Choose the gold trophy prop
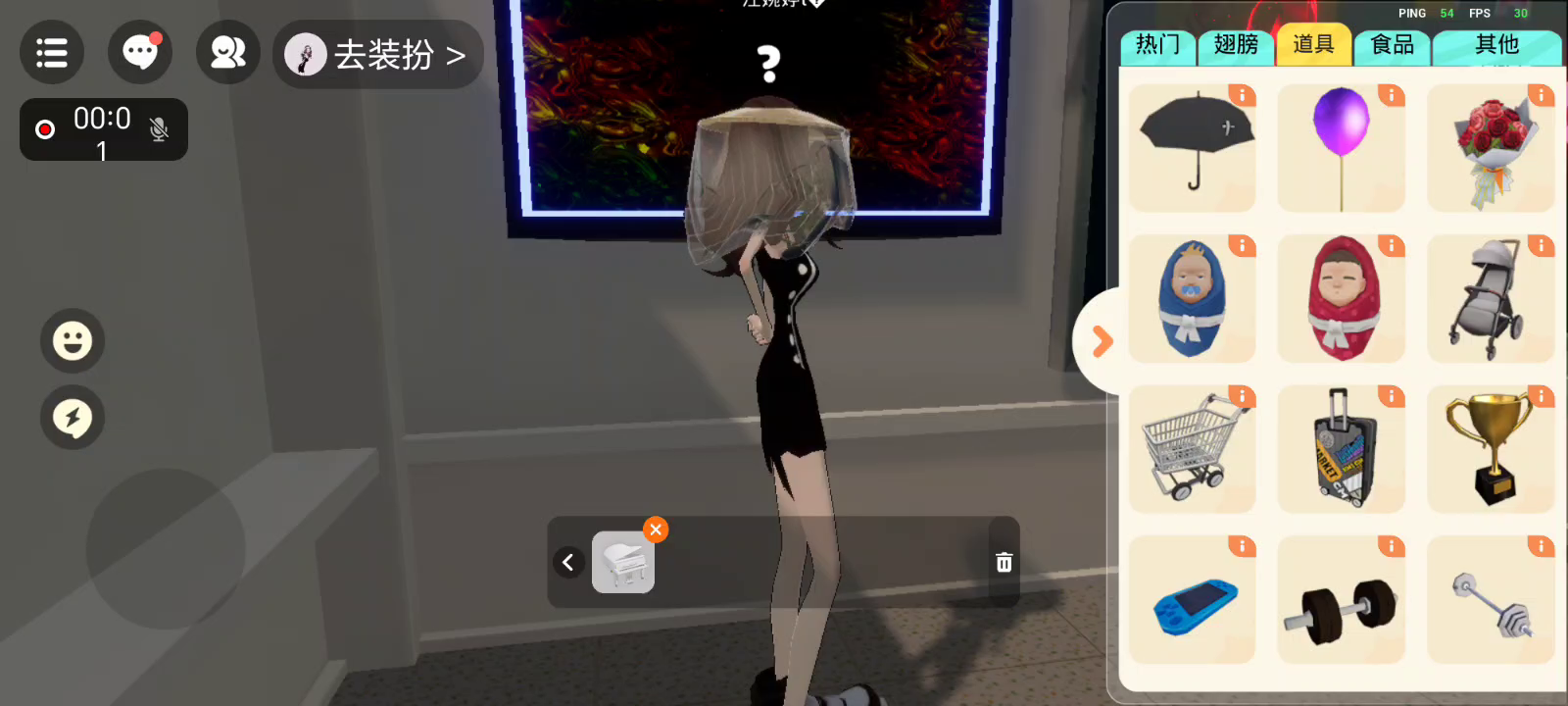This screenshot has width=1568, height=706. pos(1492,449)
